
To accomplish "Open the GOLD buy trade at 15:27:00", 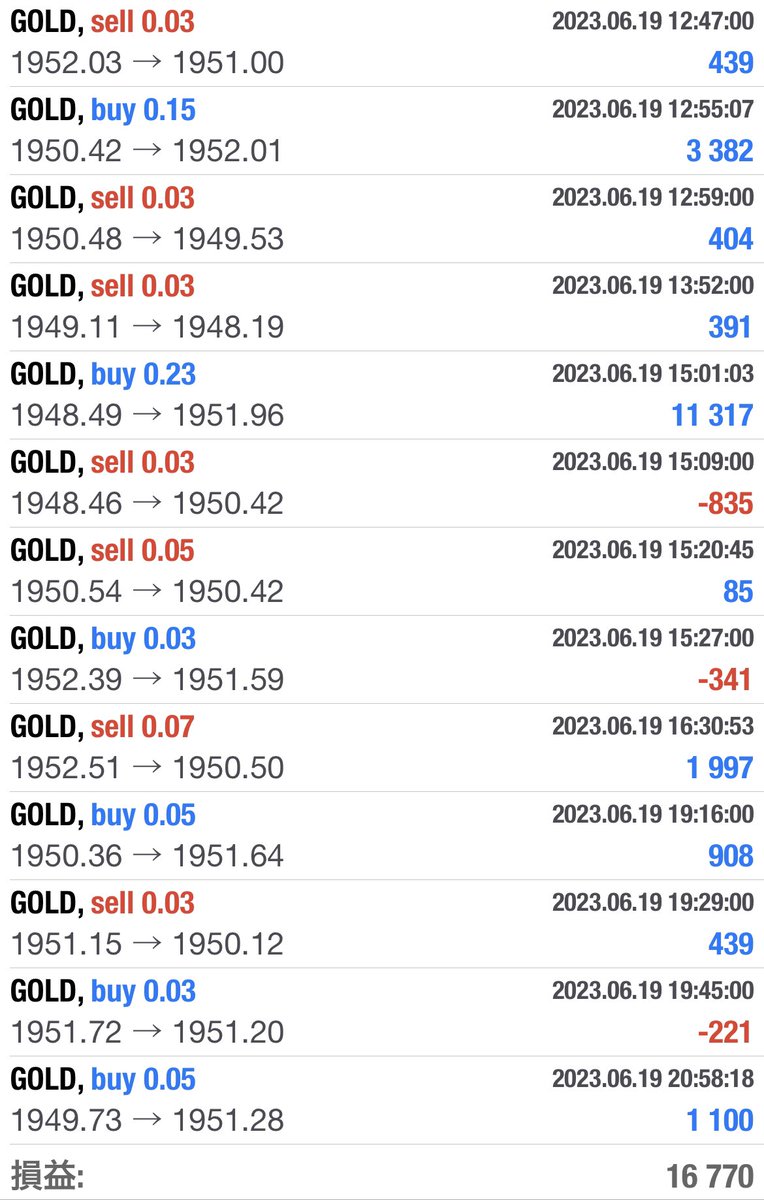I will click(x=382, y=659).
